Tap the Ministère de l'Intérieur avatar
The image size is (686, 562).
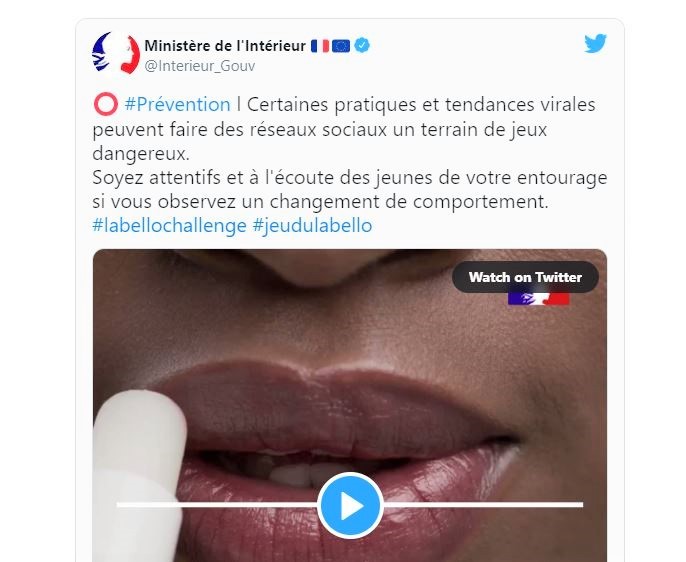tap(116, 54)
